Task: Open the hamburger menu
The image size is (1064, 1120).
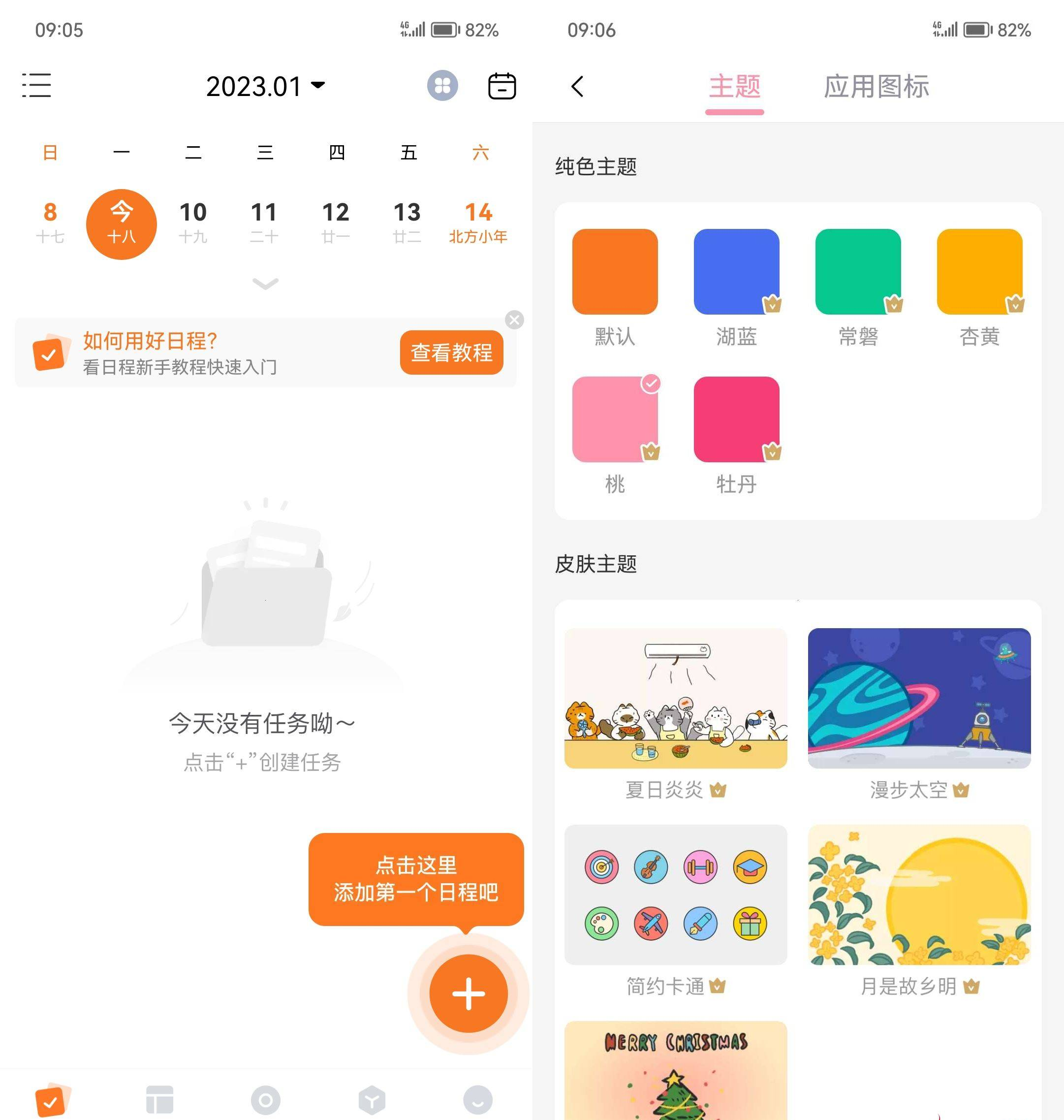Action: click(37, 86)
